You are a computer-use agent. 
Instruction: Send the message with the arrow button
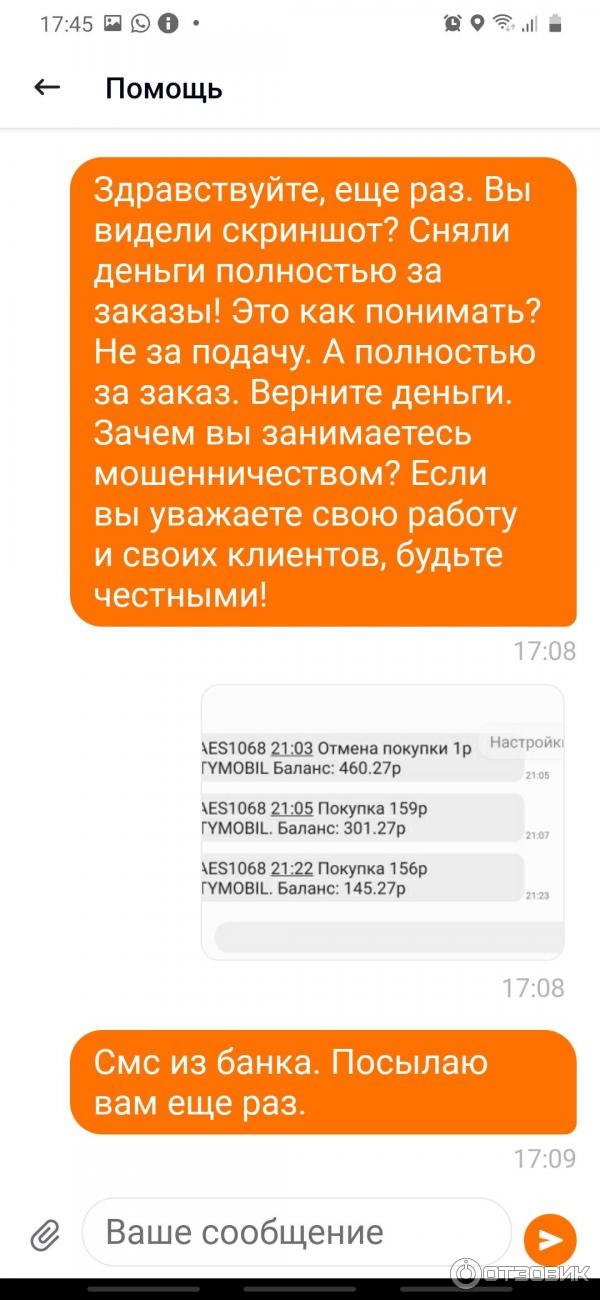coord(550,1240)
